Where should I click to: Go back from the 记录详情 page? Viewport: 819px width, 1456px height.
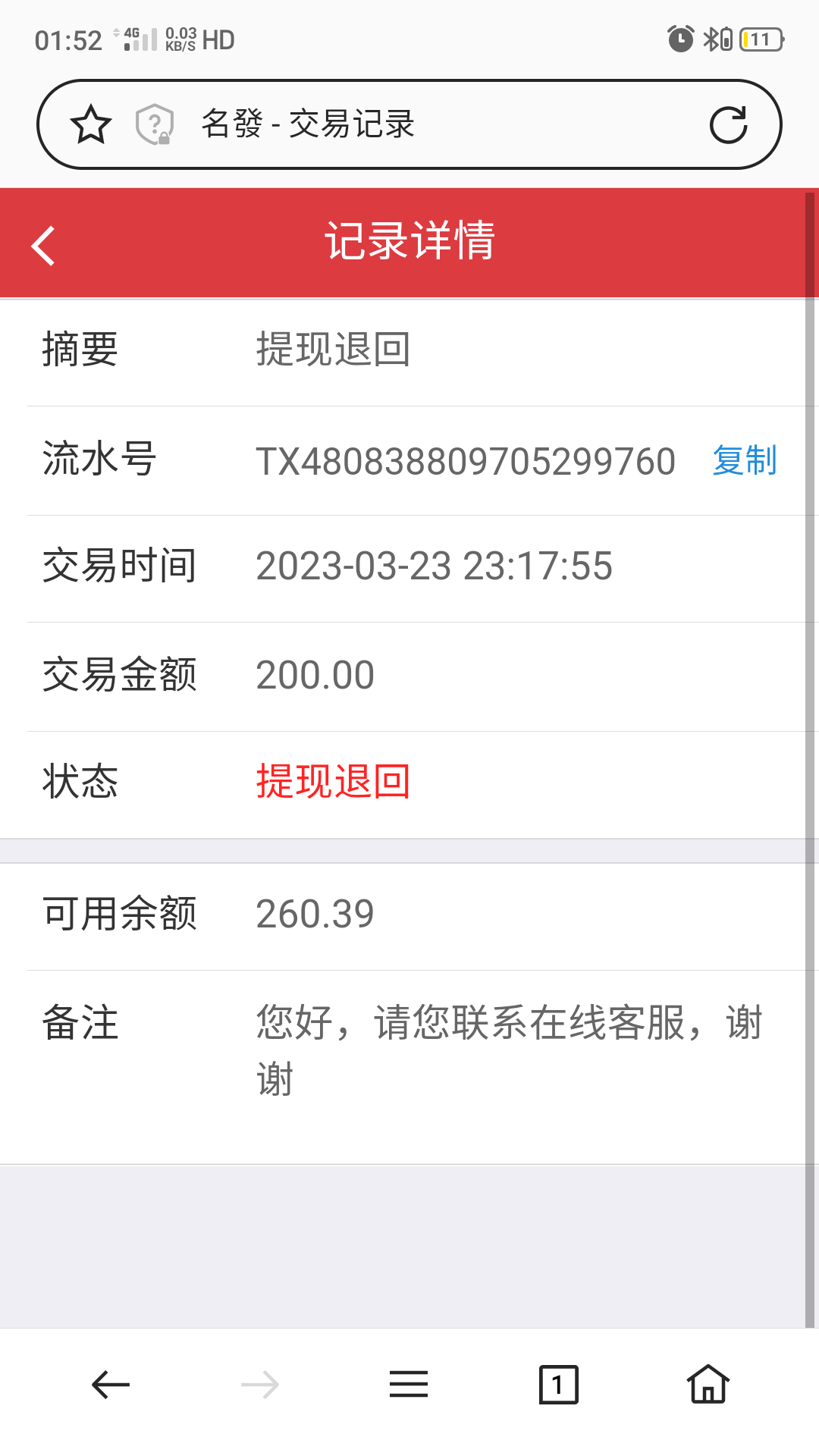43,245
